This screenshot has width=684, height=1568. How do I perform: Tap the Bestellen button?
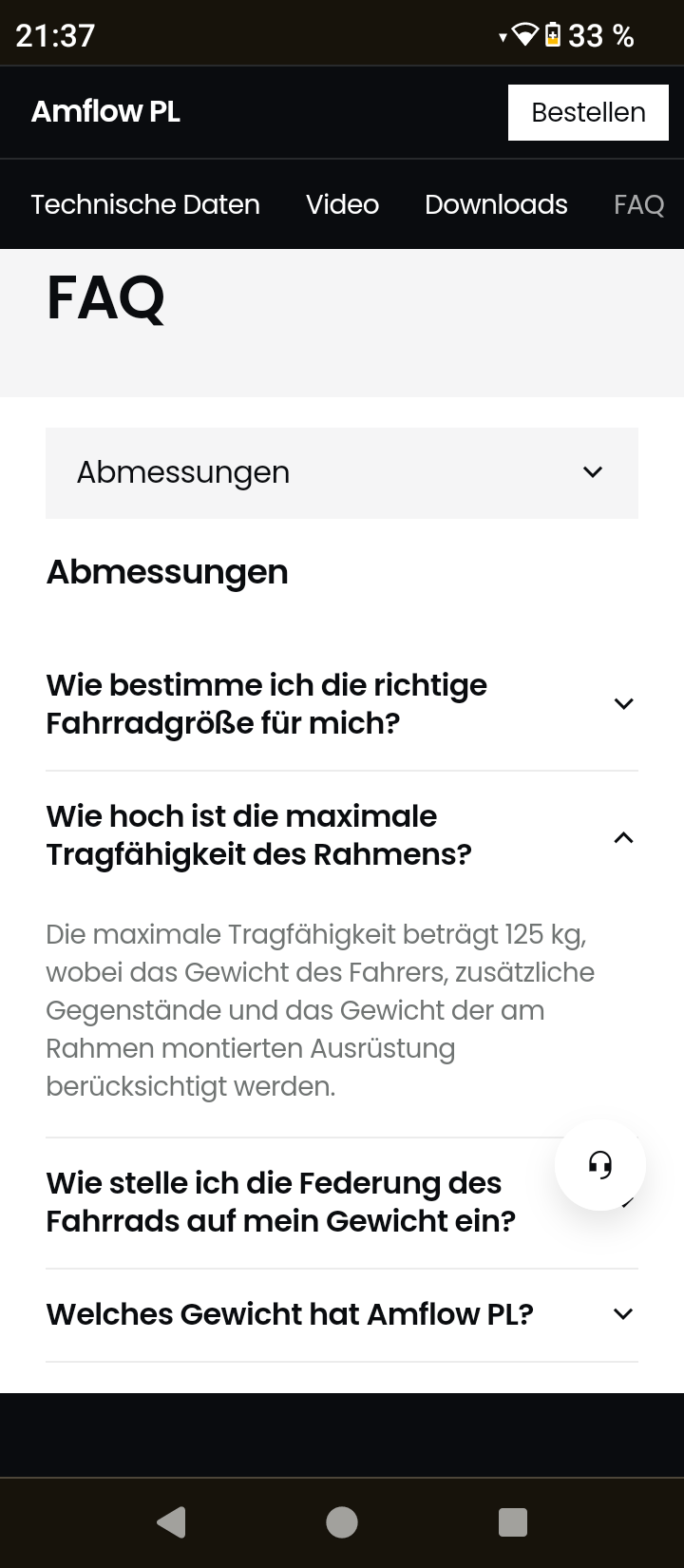pyautogui.click(x=588, y=112)
